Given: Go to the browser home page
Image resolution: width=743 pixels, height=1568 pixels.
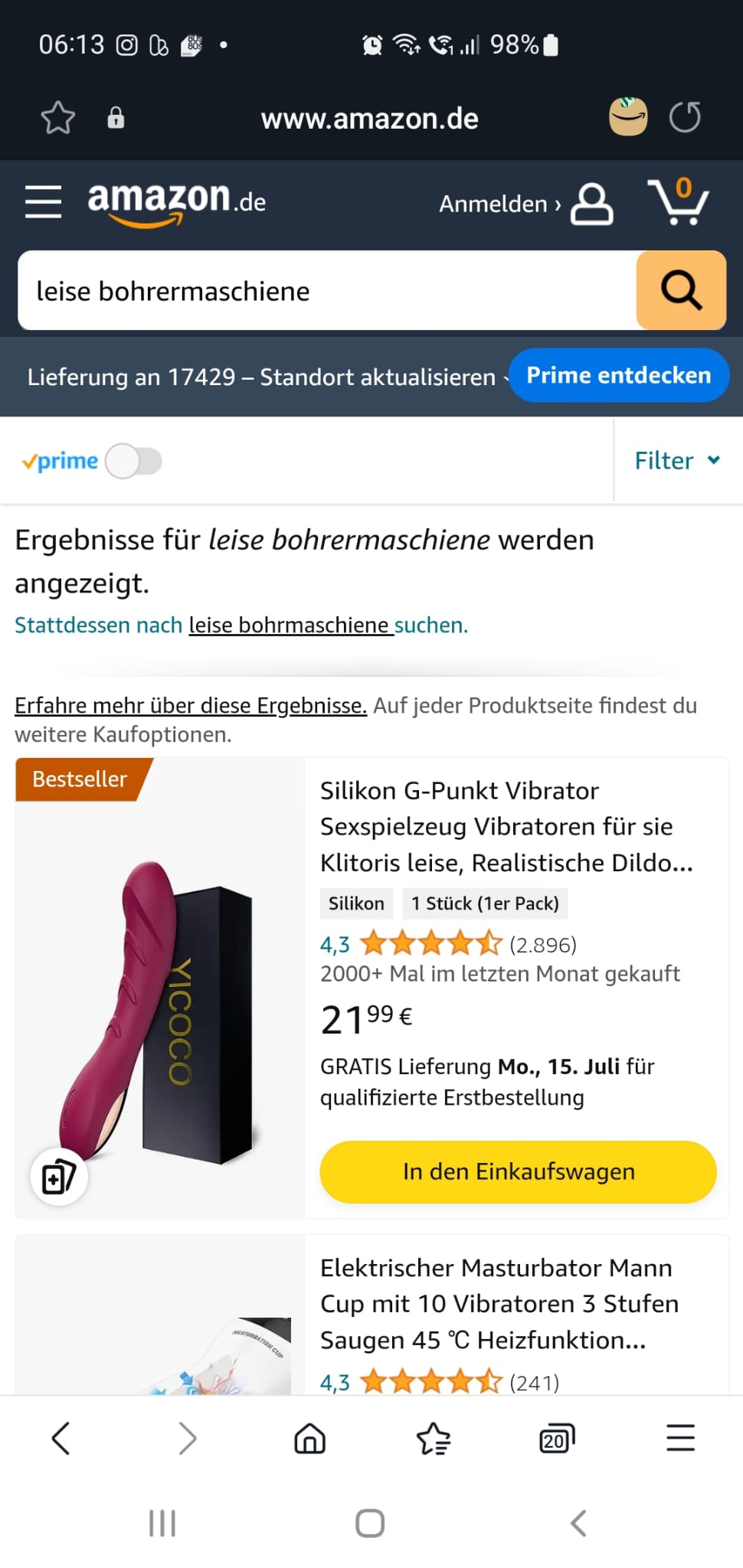Looking at the screenshot, I should click(x=309, y=1438).
